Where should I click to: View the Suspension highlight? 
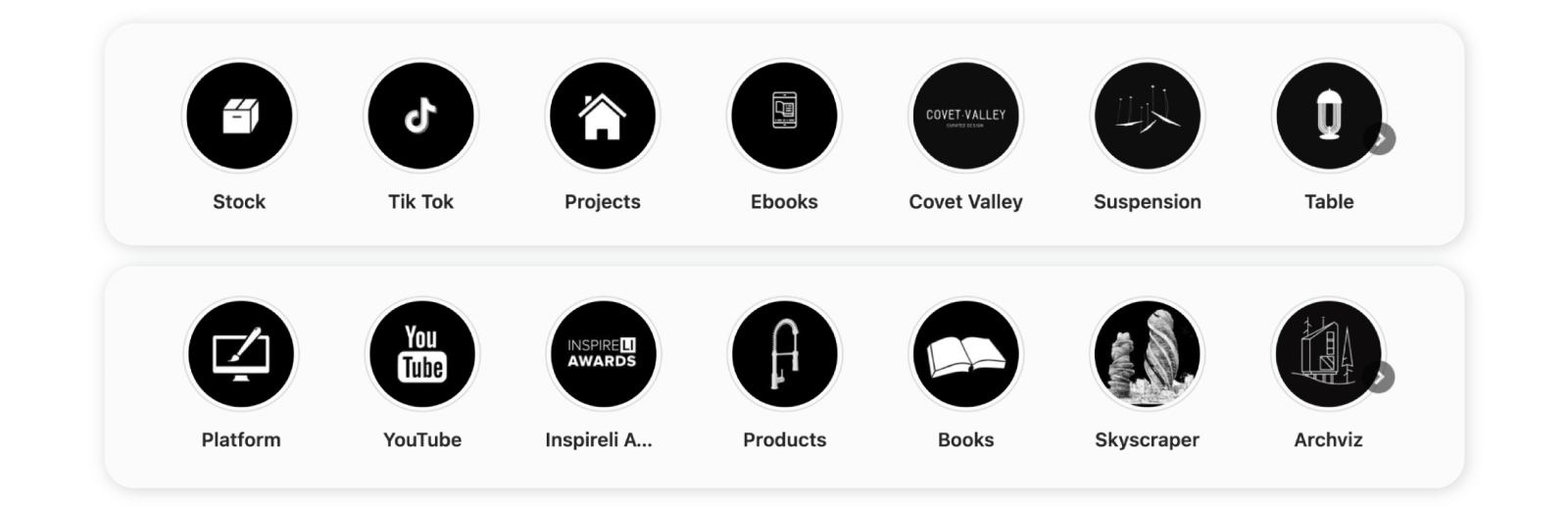point(1147,116)
